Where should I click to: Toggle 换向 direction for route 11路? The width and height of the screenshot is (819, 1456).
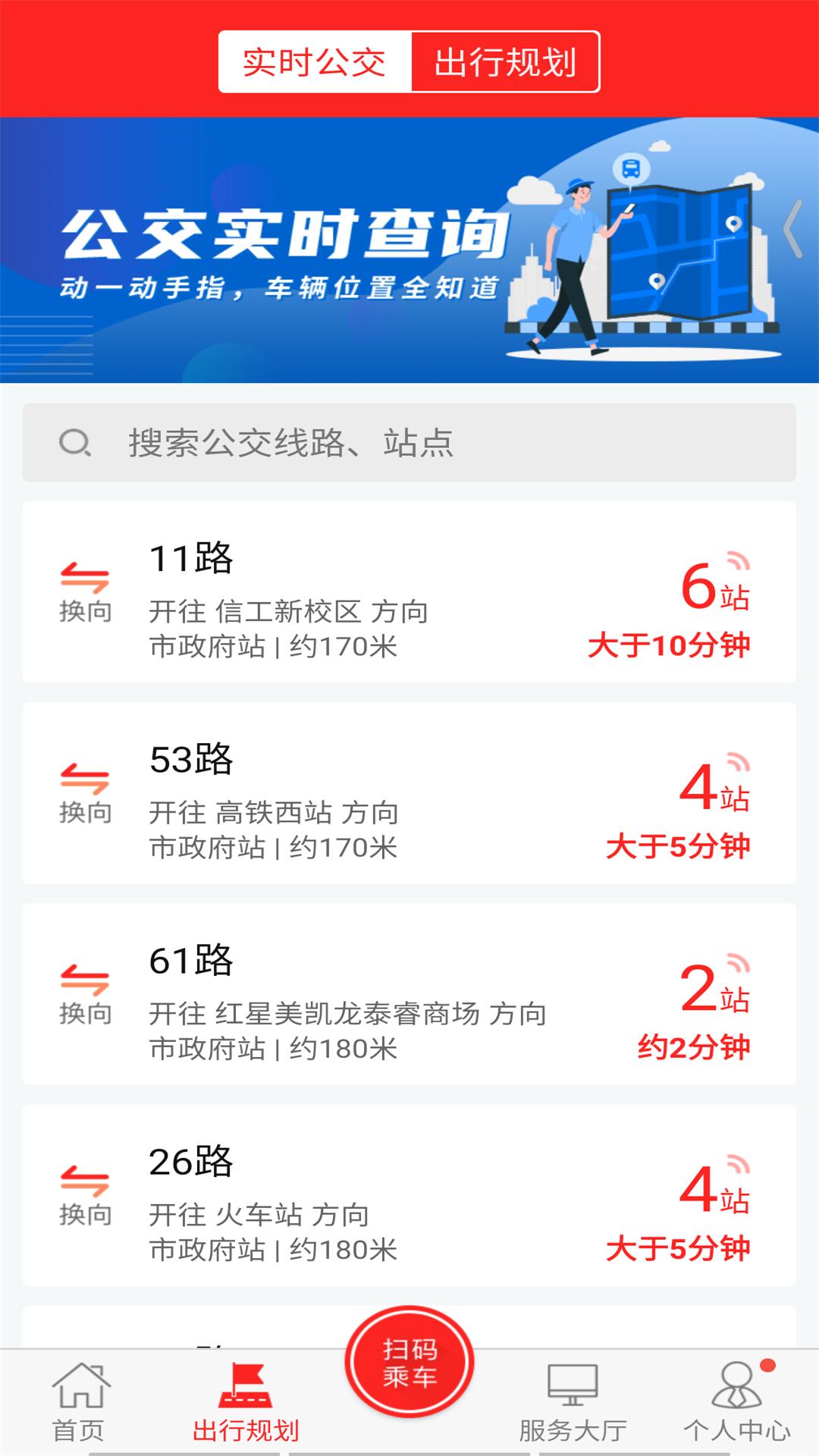(x=85, y=588)
